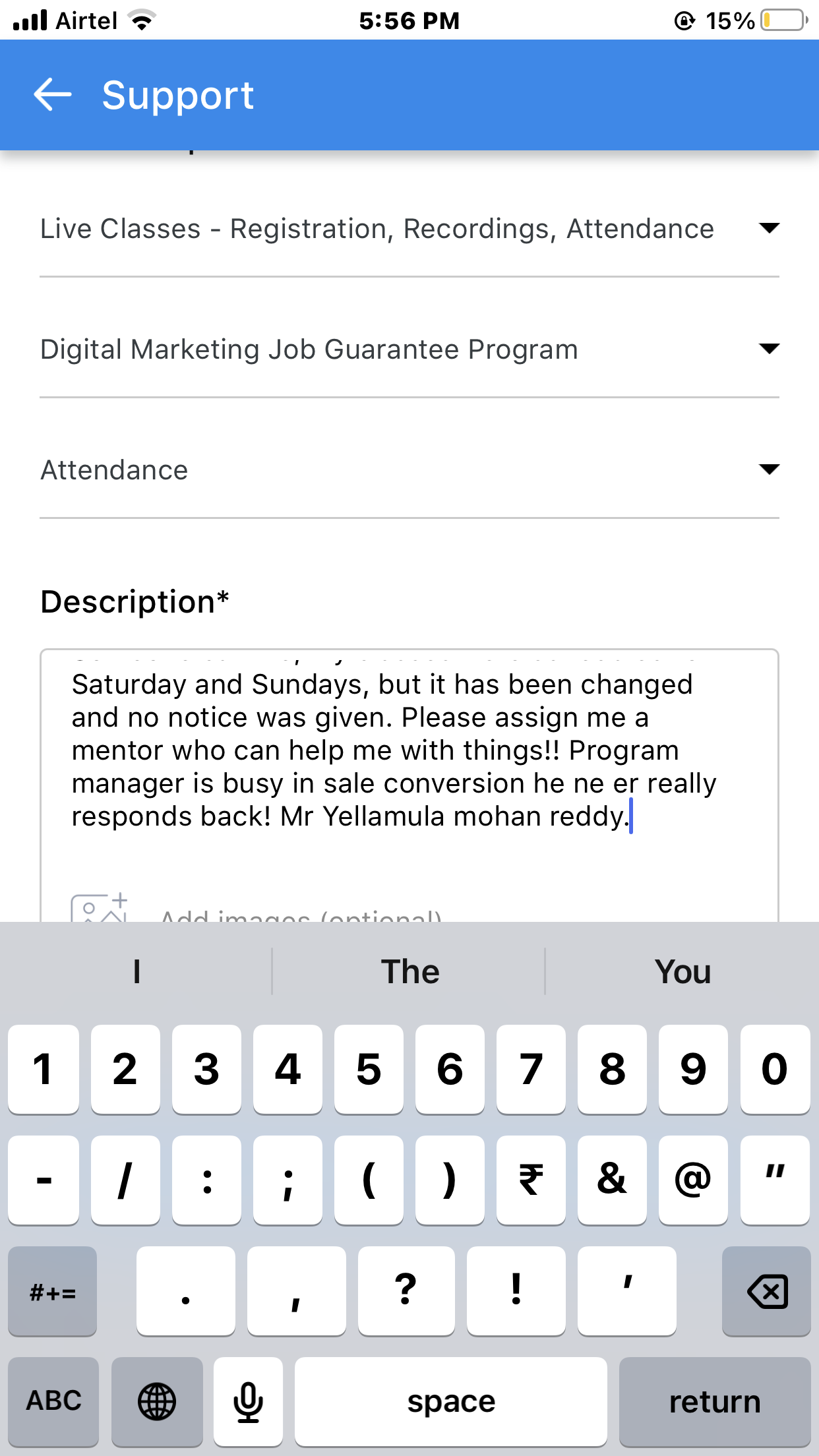Go back from Support screen

53,95
